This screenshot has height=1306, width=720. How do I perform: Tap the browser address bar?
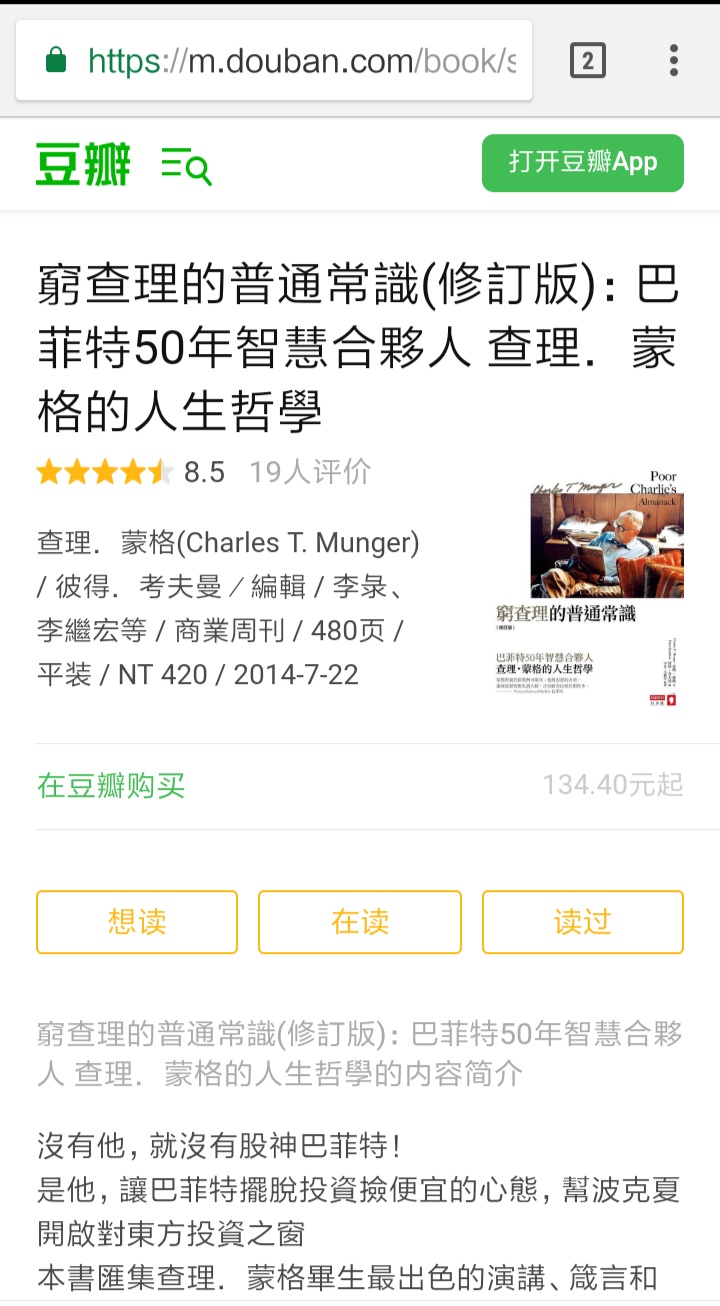coord(290,62)
